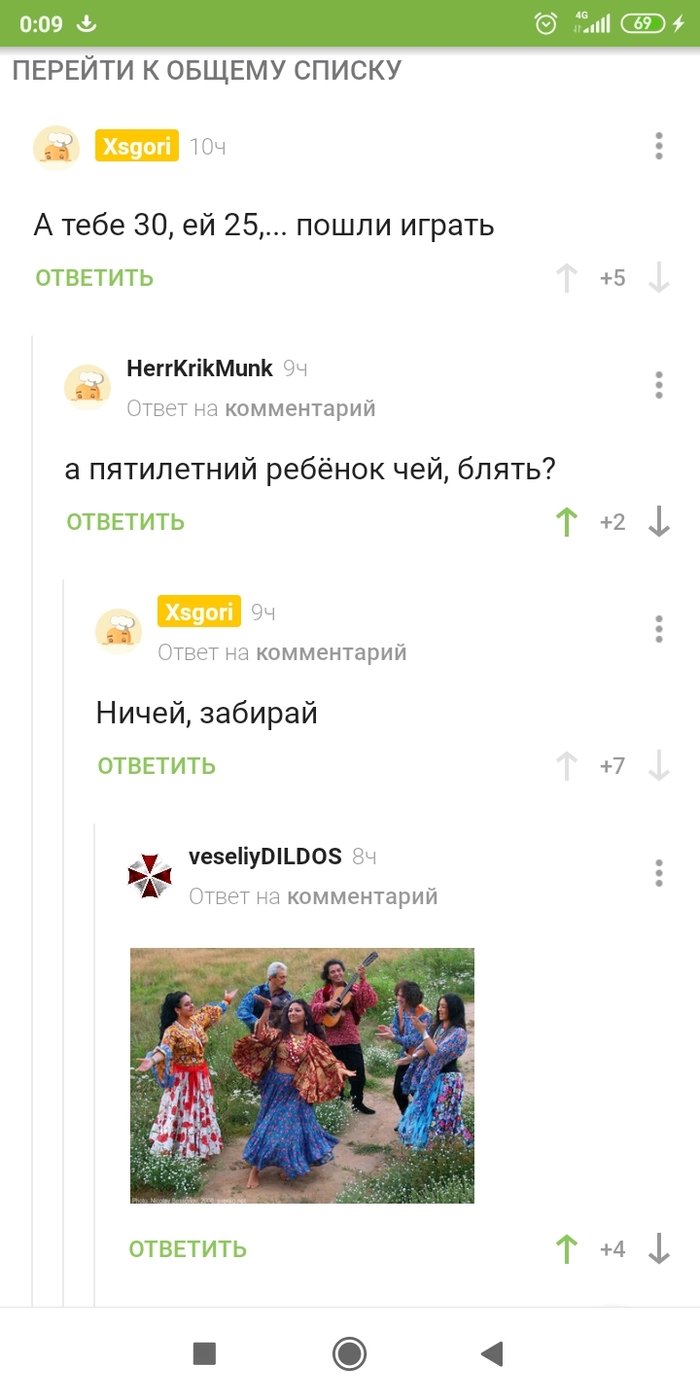The image size is (700, 1400).
Task: Reply to veseliyDILDOS's image comment
Action: click(188, 1249)
